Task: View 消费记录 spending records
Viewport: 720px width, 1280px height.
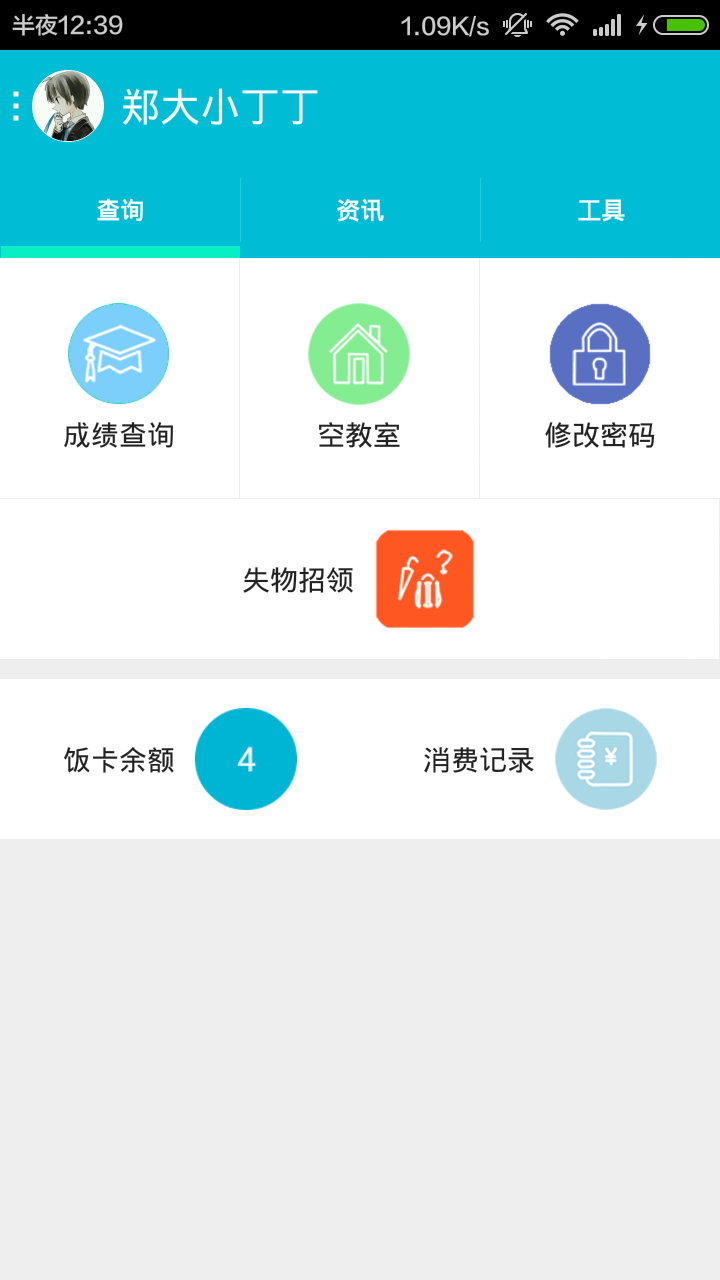Action: click(x=540, y=759)
